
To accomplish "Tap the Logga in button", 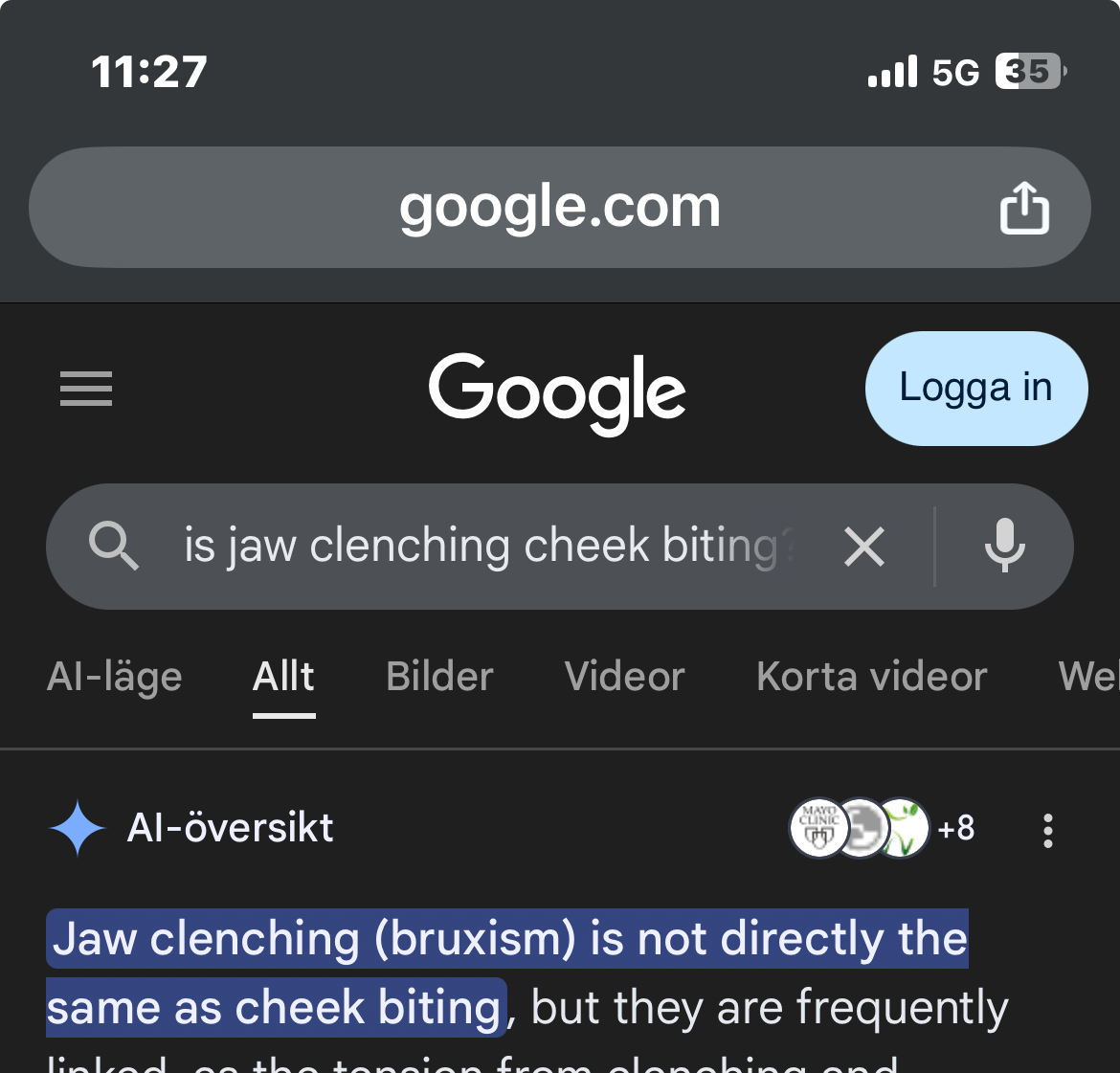I will point(975,389).
